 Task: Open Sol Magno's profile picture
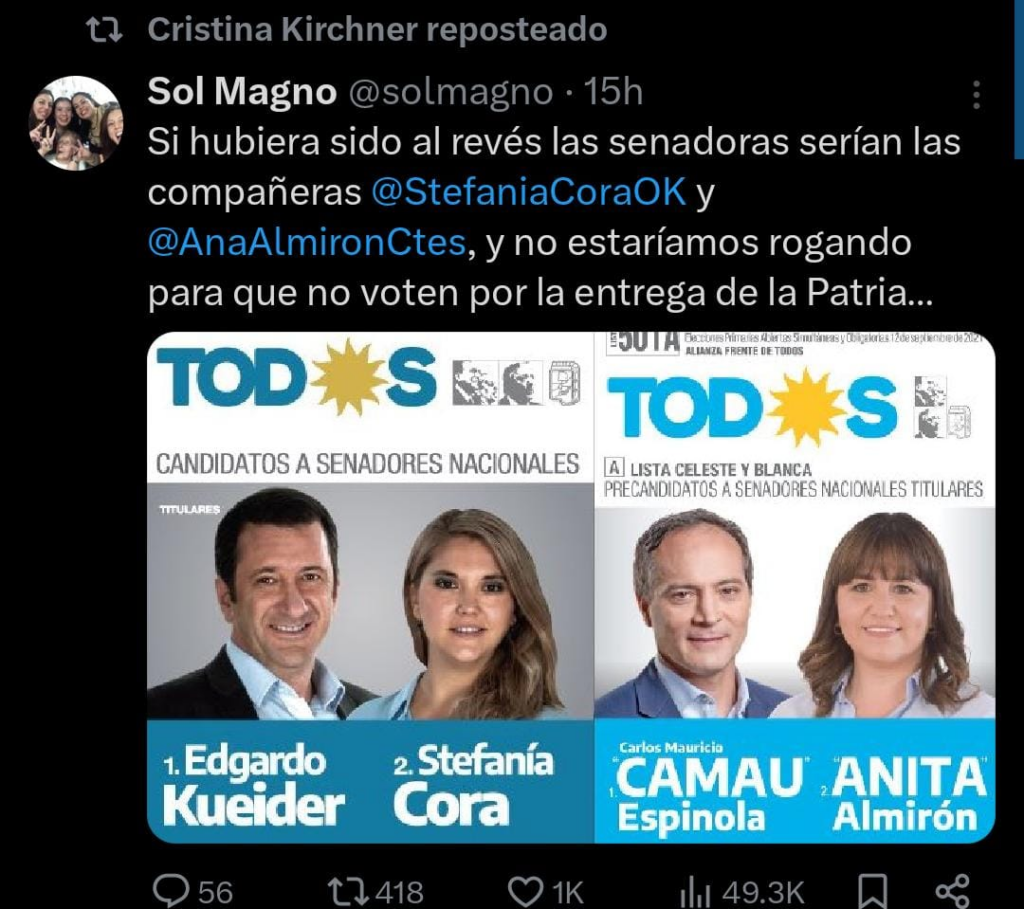[x=76, y=124]
